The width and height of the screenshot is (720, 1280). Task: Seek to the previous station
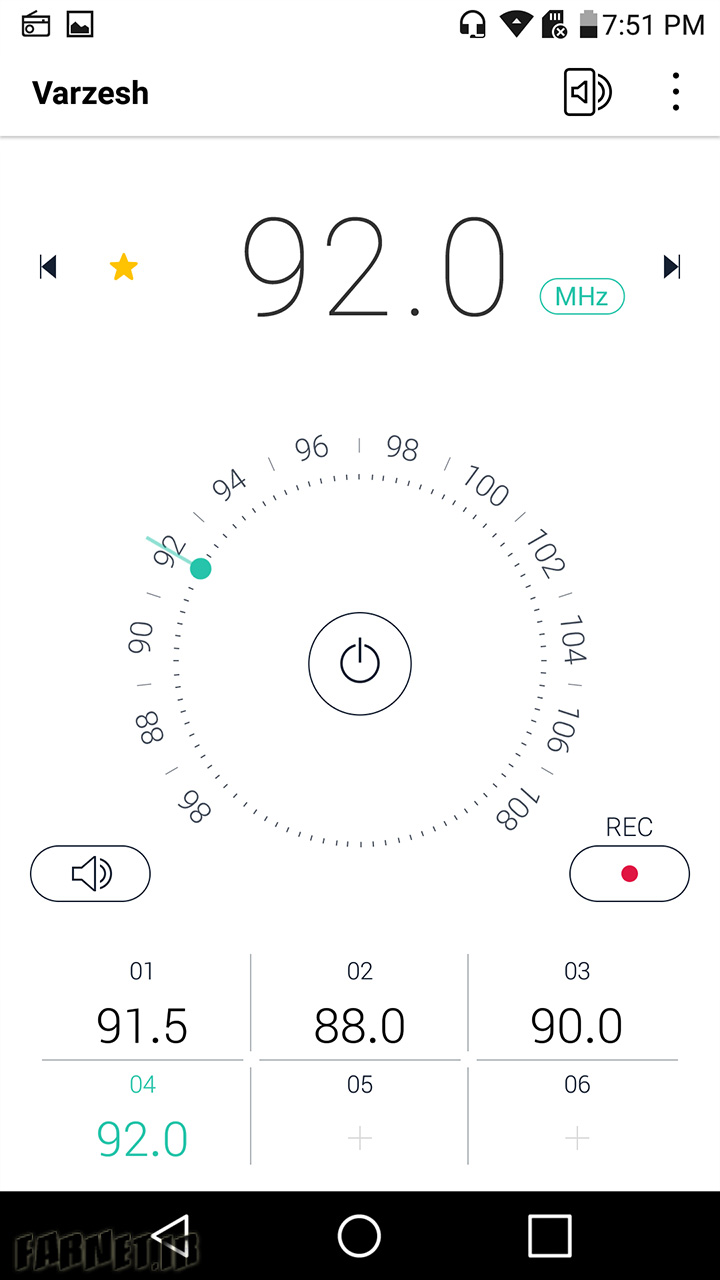click(48, 267)
